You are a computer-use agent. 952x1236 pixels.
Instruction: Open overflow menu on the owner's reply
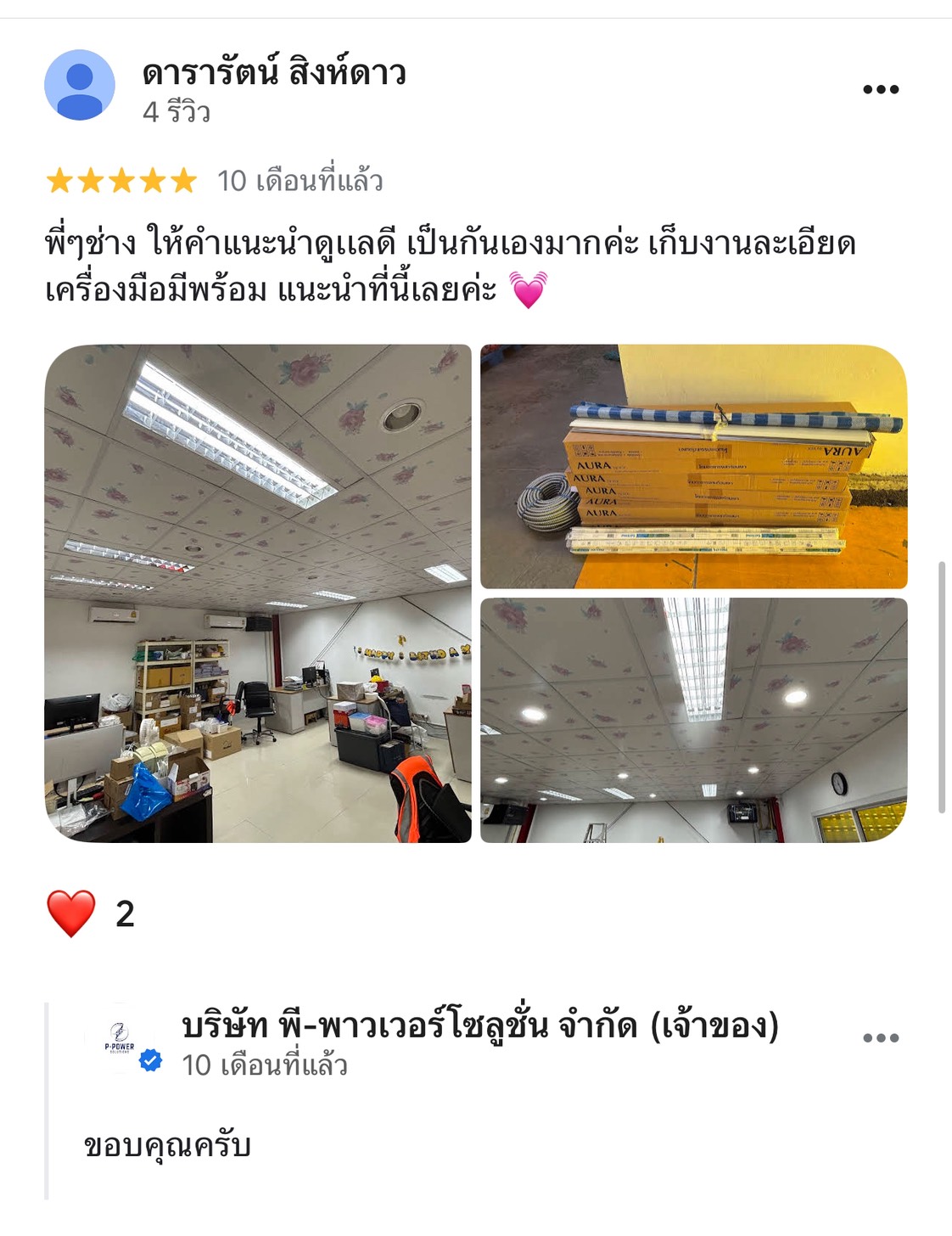880,1037
